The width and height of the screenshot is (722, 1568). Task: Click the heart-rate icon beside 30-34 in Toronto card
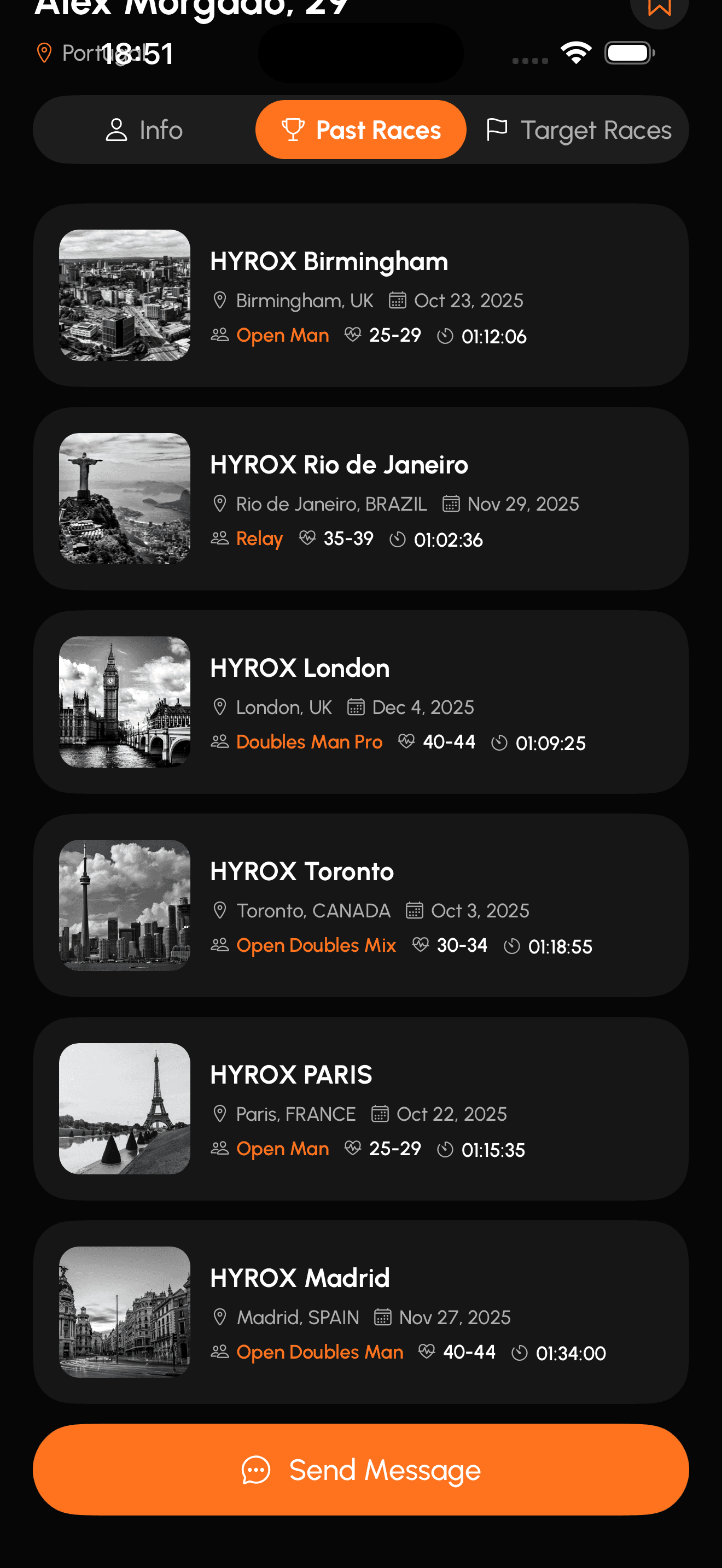420,945
